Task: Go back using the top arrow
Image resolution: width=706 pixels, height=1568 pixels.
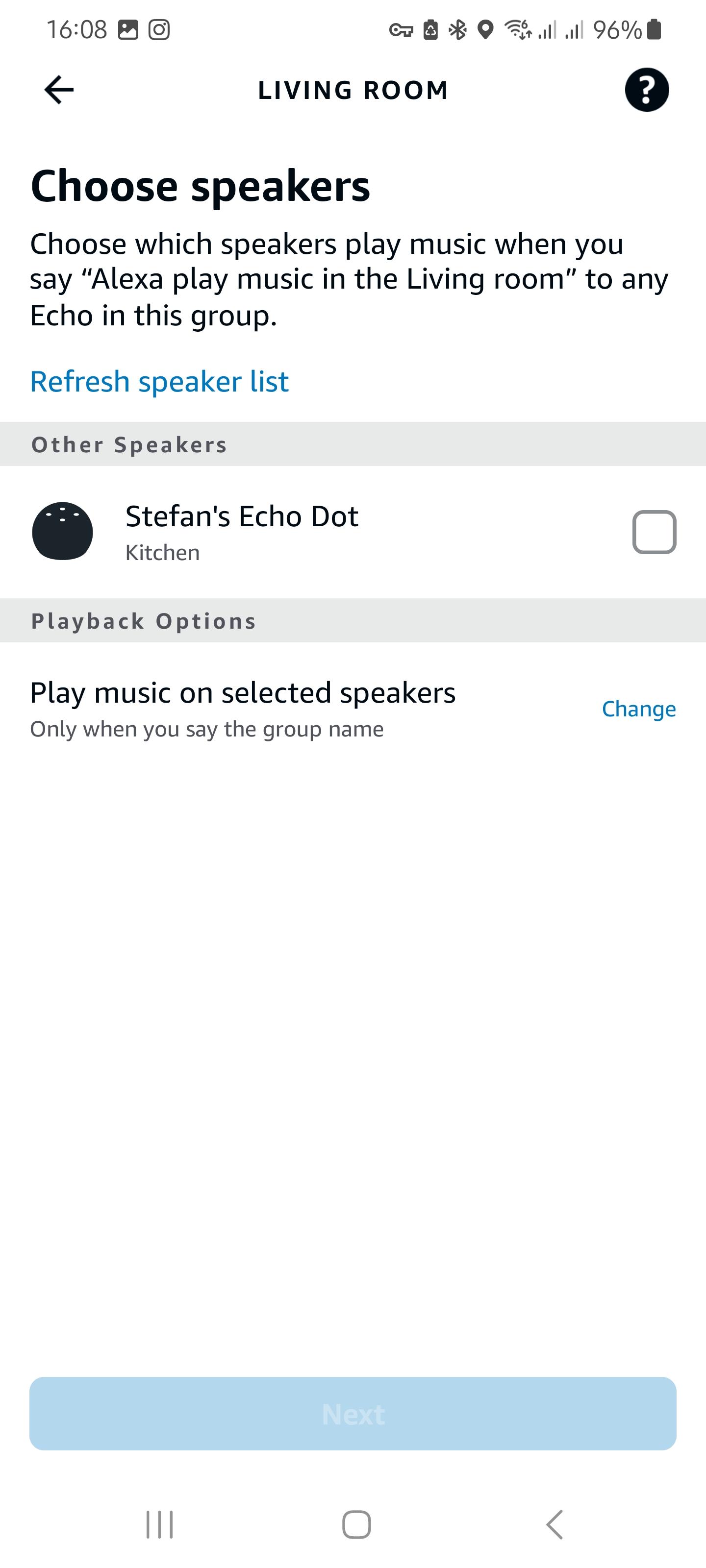Action: pyautogui.click(x=59, y=90)
